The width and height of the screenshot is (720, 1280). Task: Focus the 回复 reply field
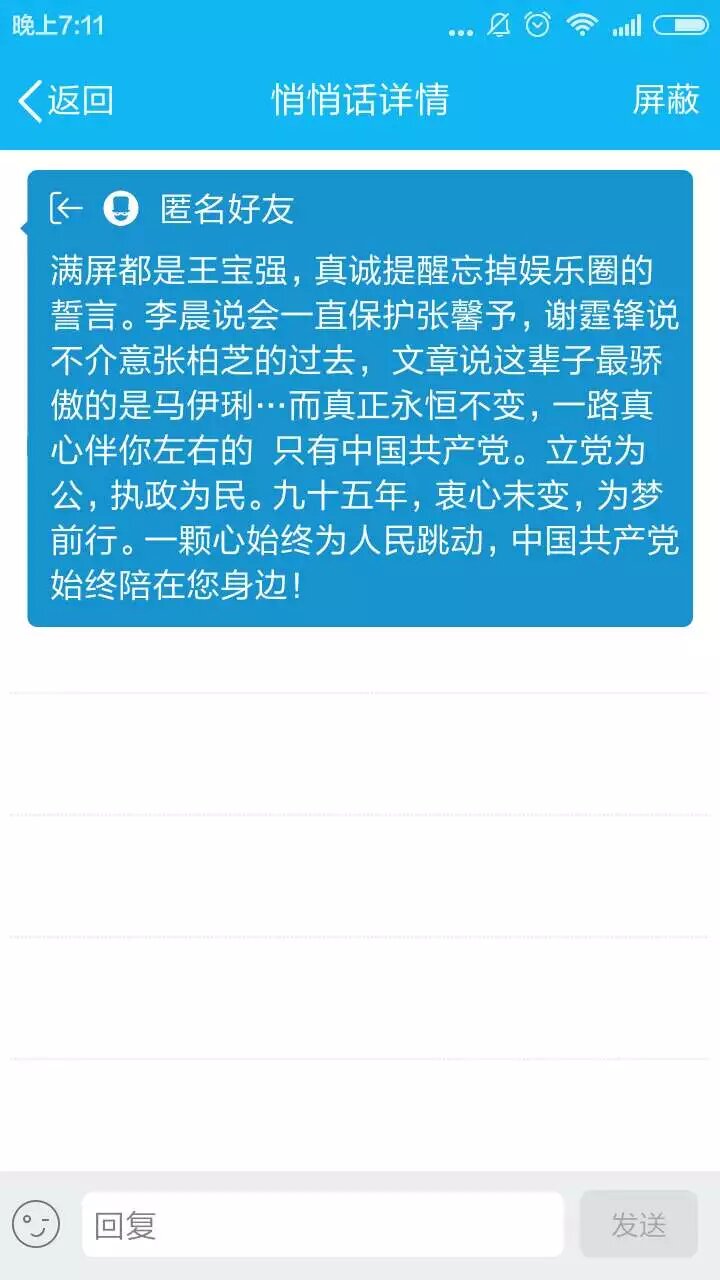[322, 1224]
